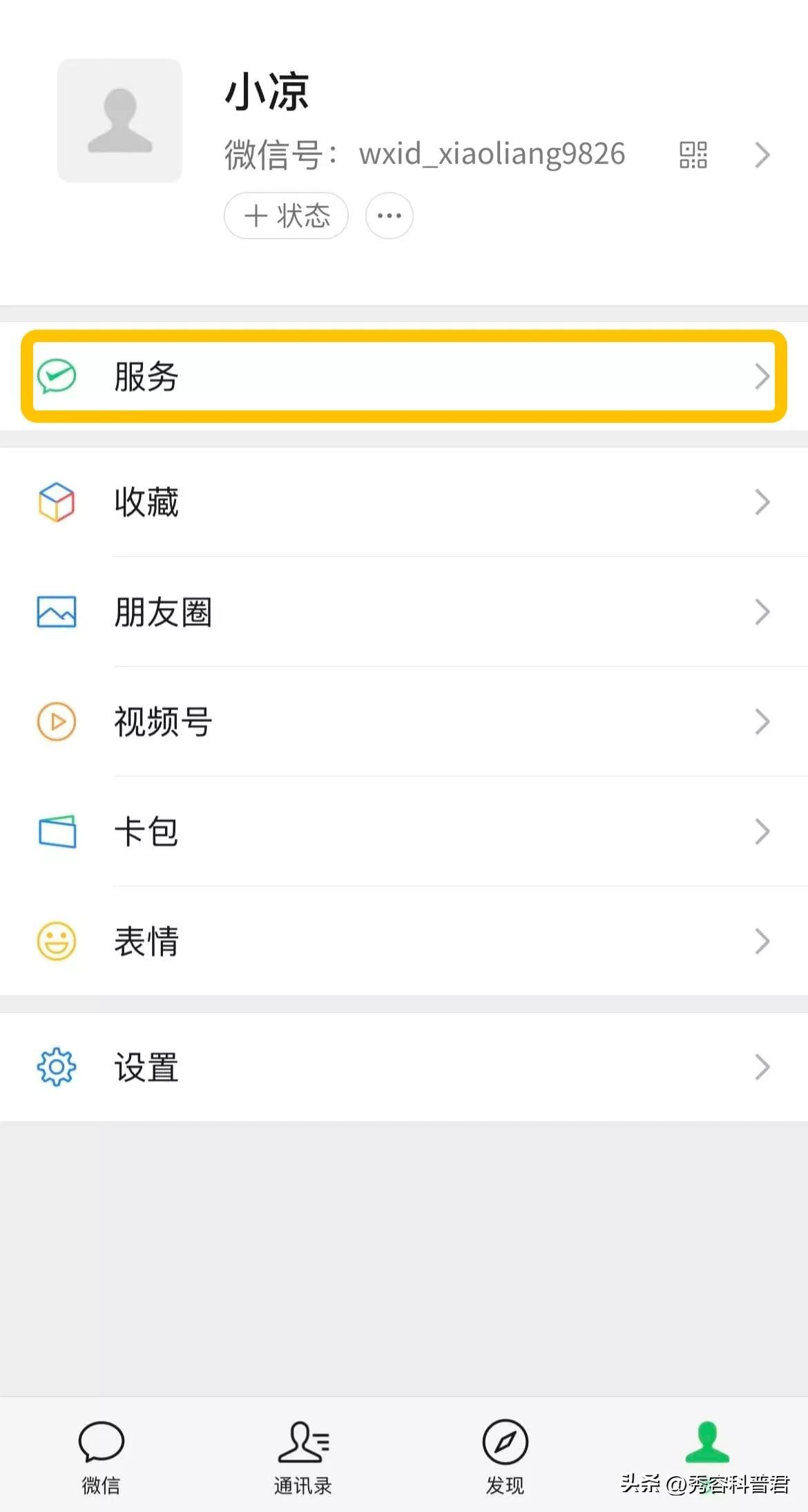Viewport: 808px width, 1512px height.
Task: Expand the profile via the top-right chevron
Action: click(762, 155)
